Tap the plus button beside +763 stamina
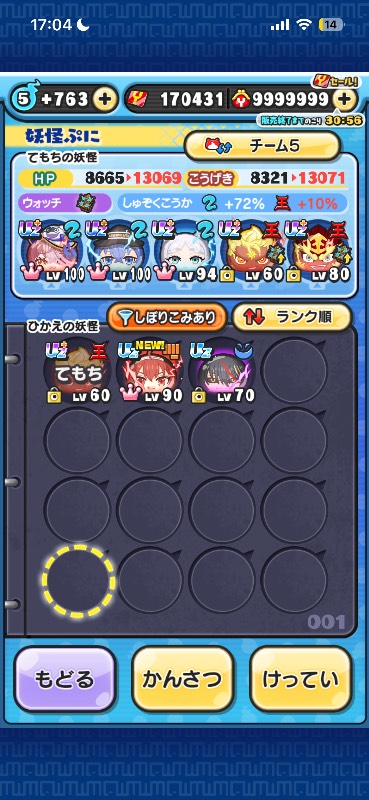 point(105,99)
